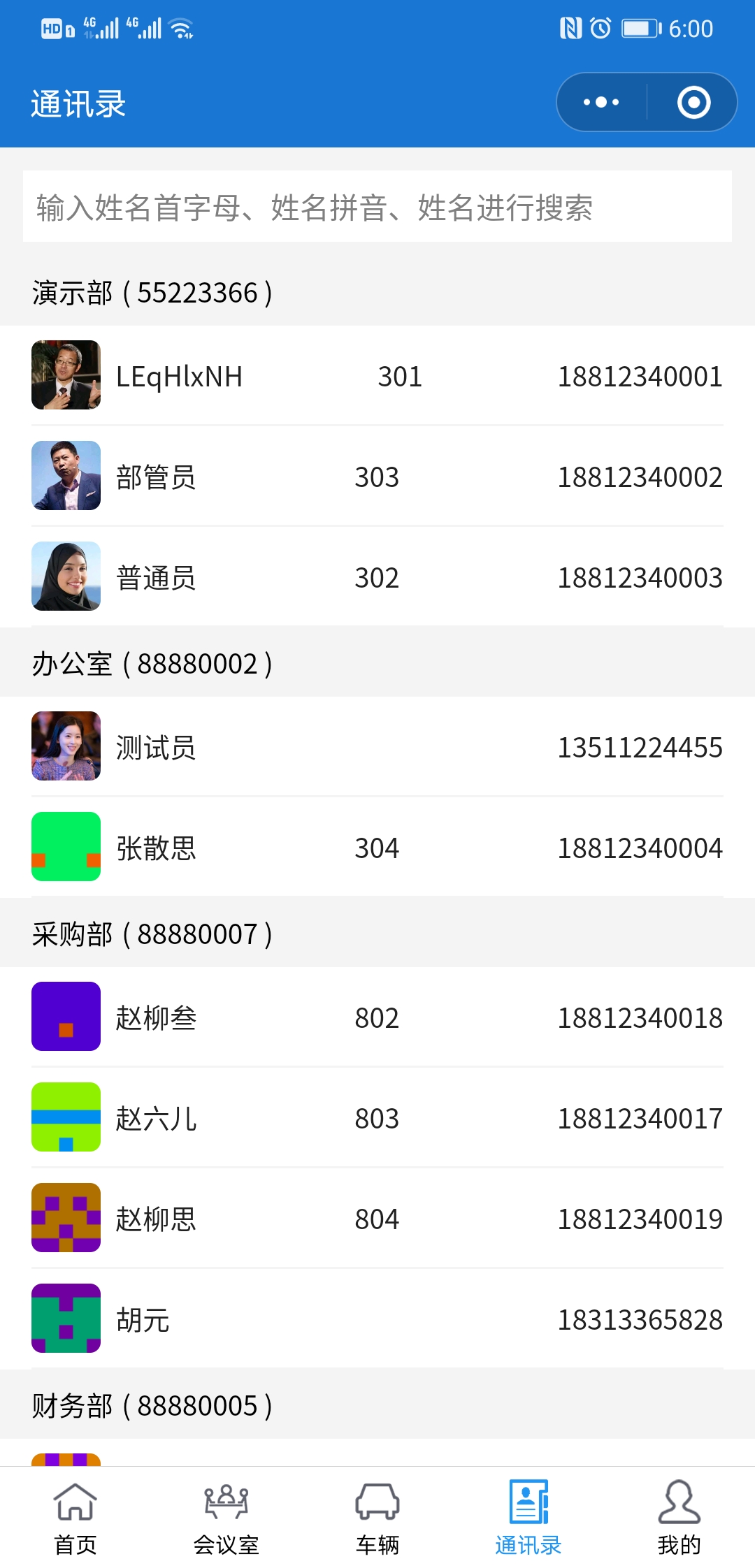Switch to the 首页 tab

[x=75, y=1518]
